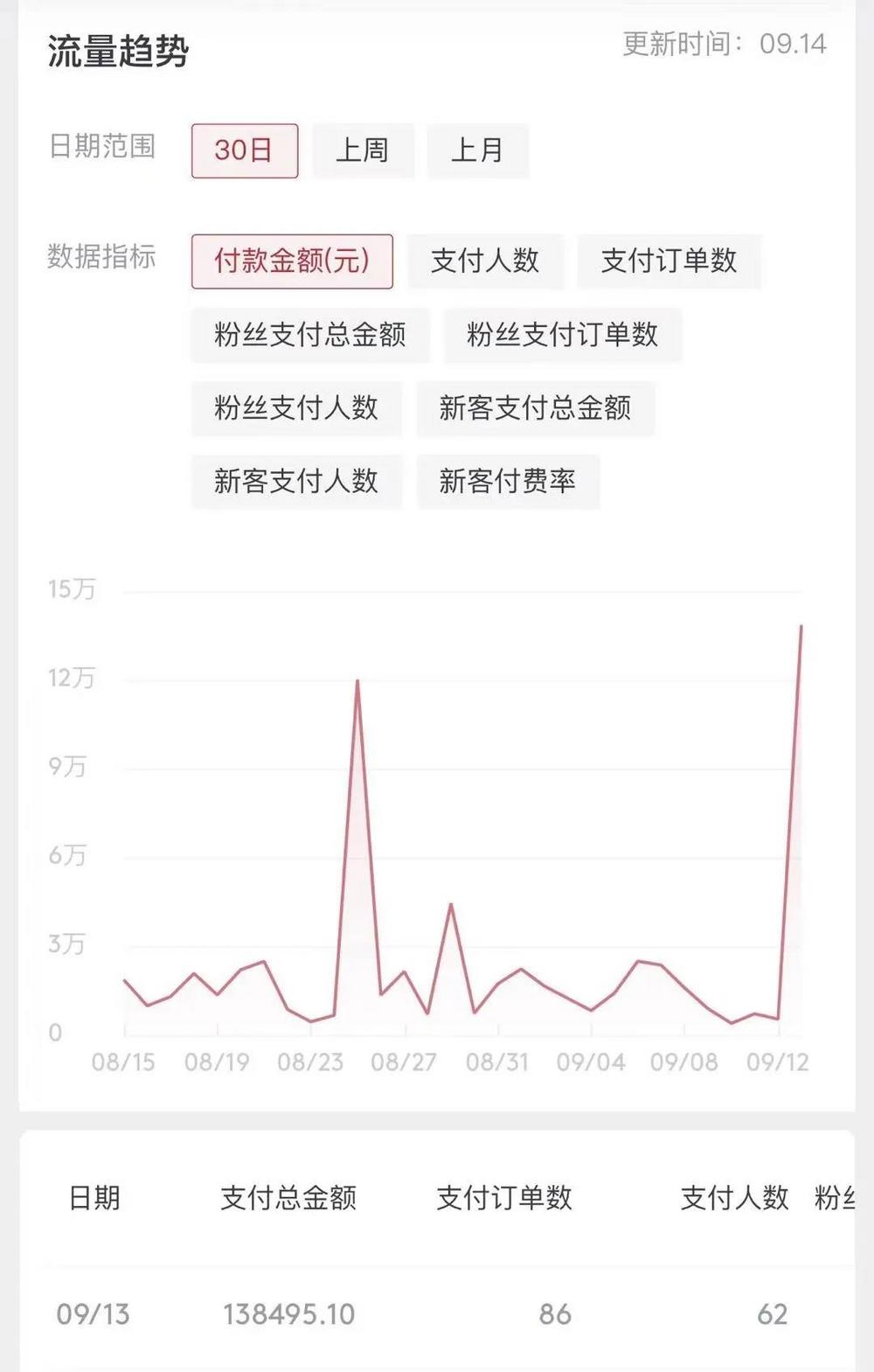Switch date range to 上月
Screen dimensions: 874x1372
click(x=477, y=150)
